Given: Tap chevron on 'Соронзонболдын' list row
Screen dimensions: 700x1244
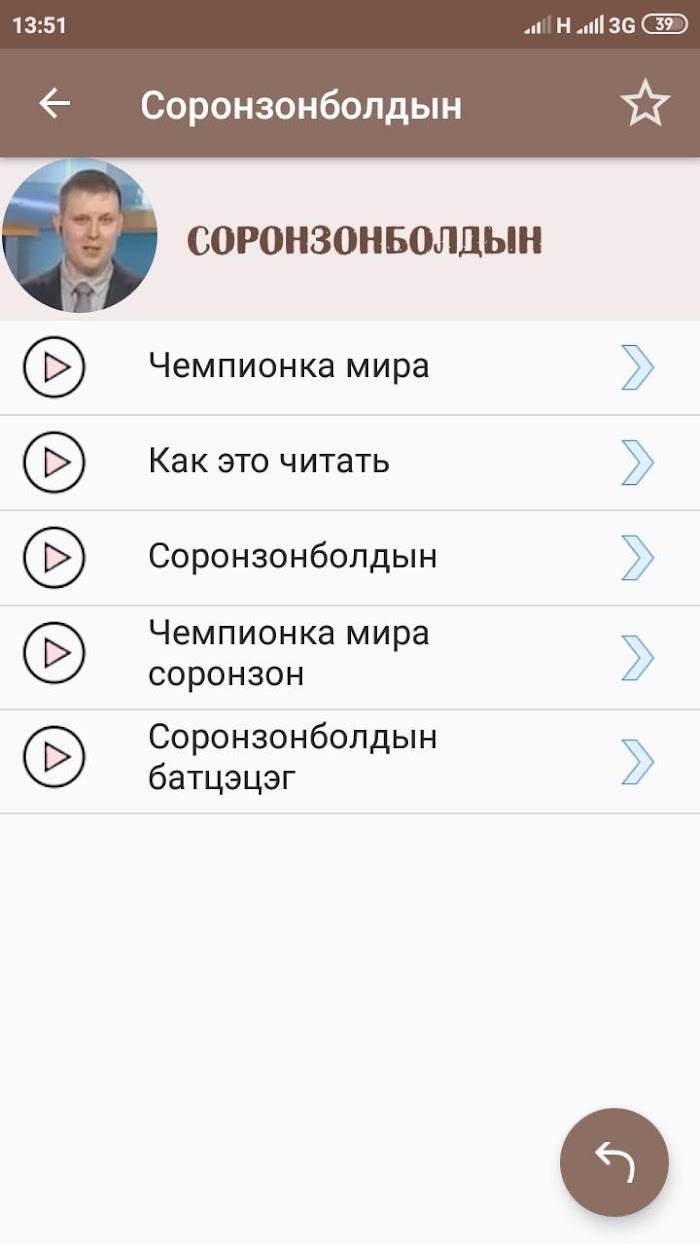Looking at the screenshot, I should pos(637,557).
